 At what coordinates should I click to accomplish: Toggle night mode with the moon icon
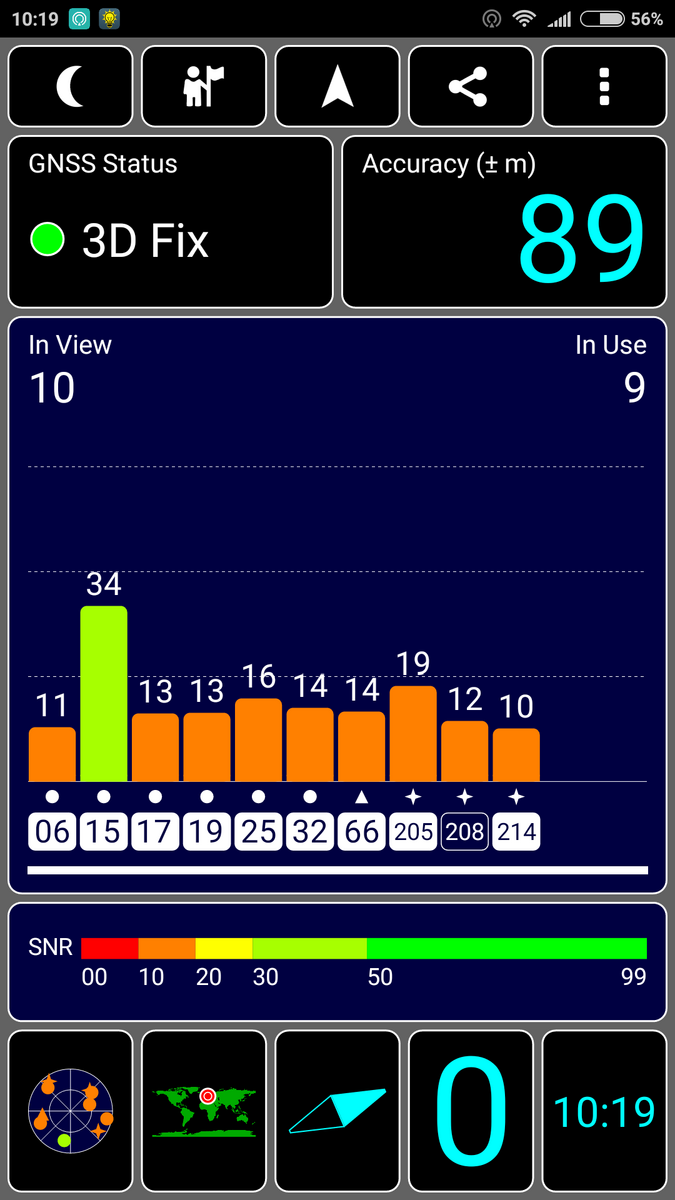tap(71, 87)
